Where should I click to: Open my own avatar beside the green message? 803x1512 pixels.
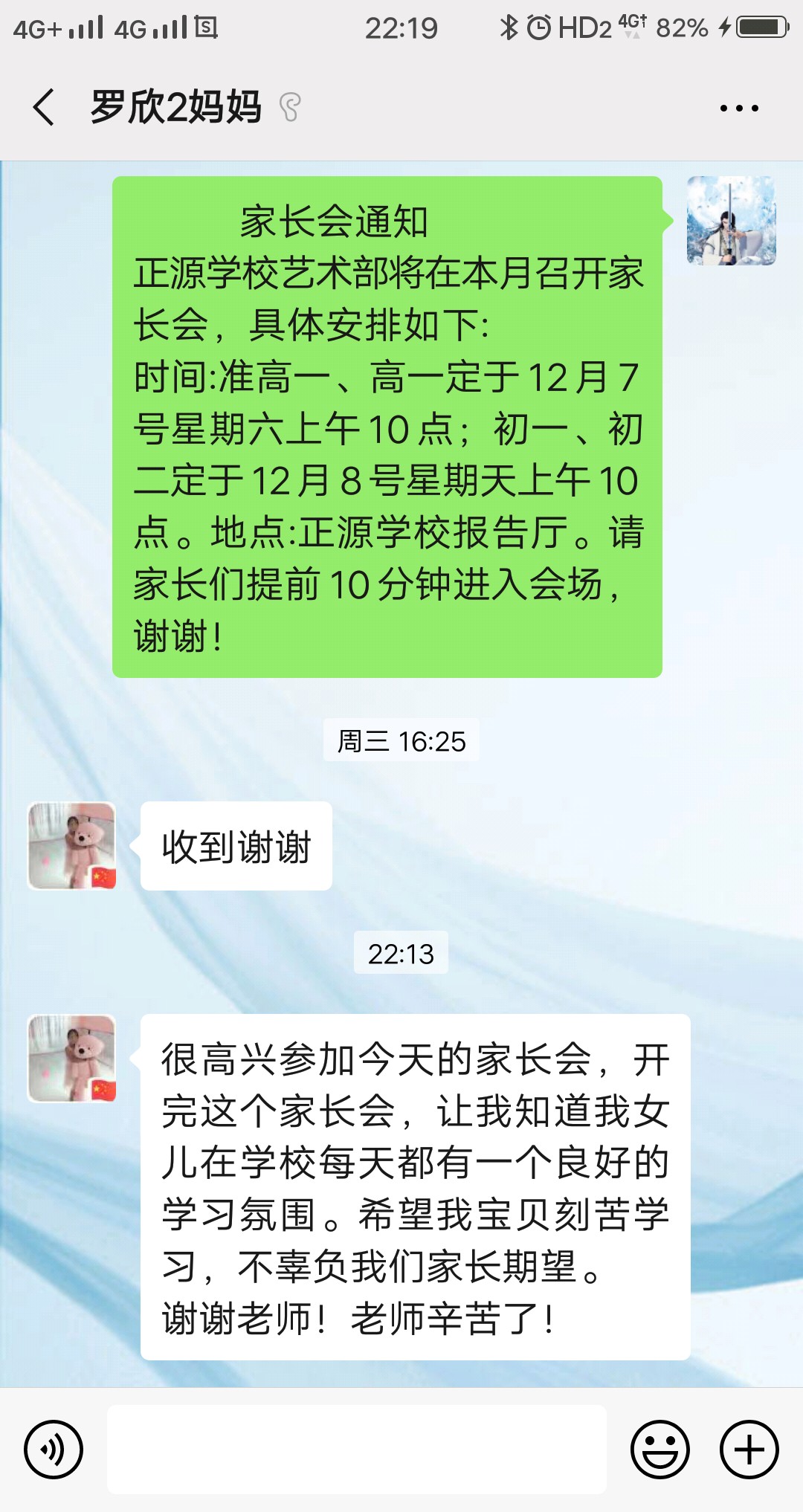tap(731, 221)
